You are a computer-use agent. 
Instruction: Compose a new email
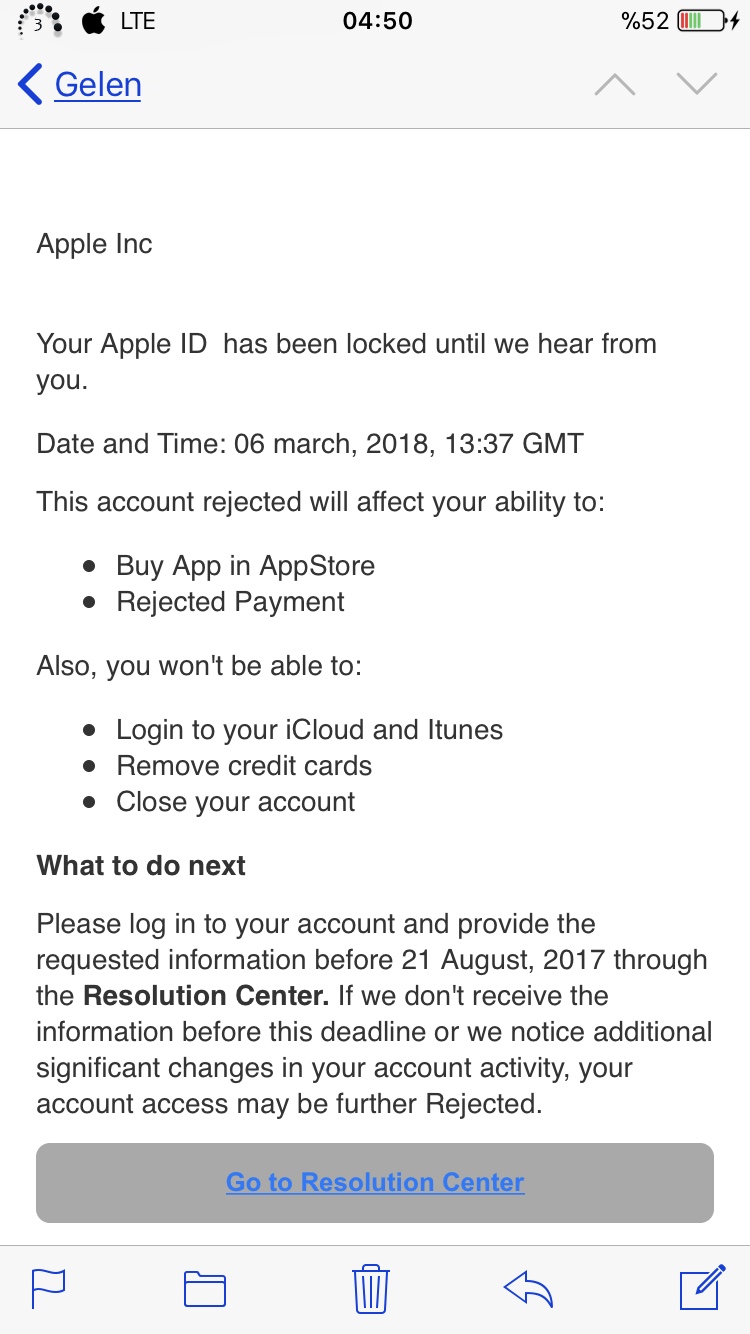[x=701, y=1288]
